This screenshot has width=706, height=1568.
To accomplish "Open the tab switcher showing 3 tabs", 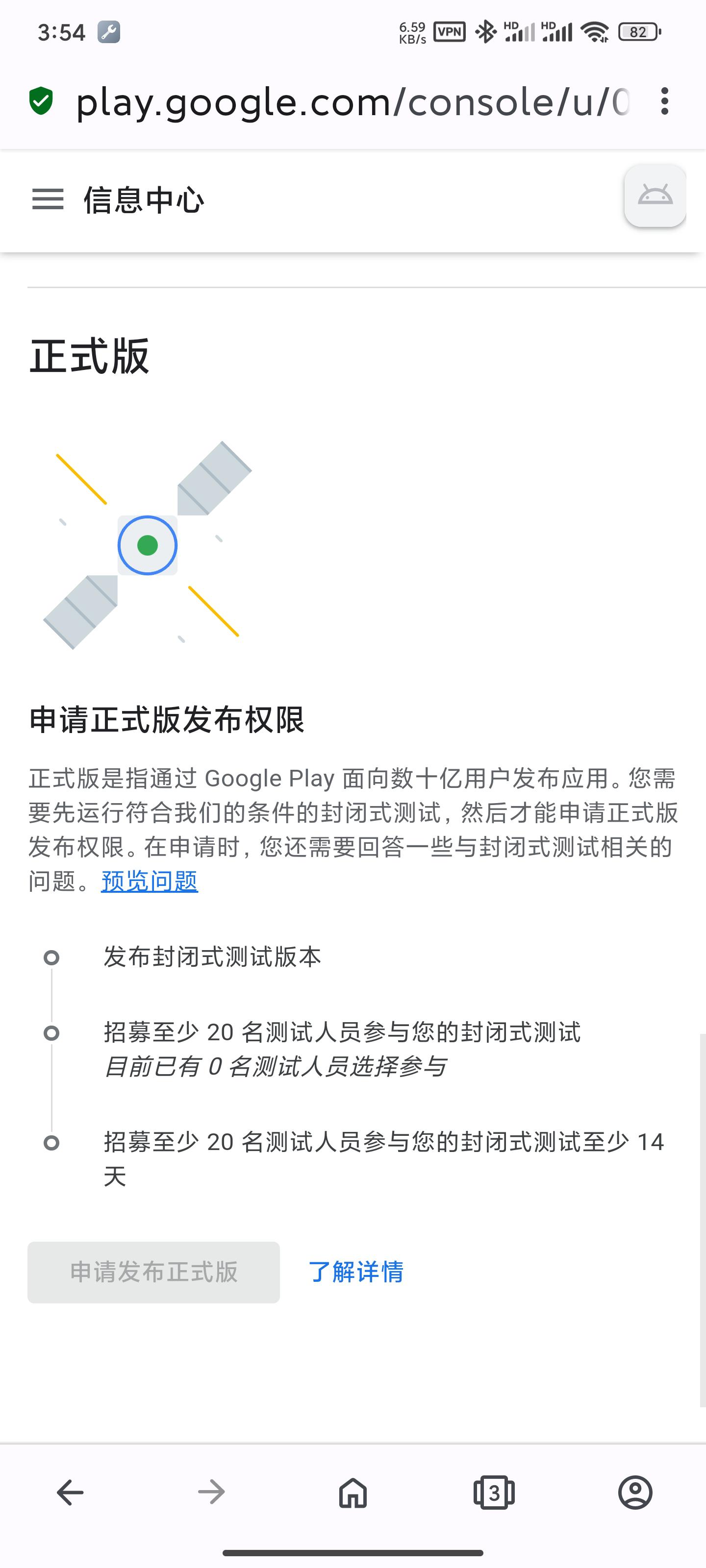I will point(494,1493).
